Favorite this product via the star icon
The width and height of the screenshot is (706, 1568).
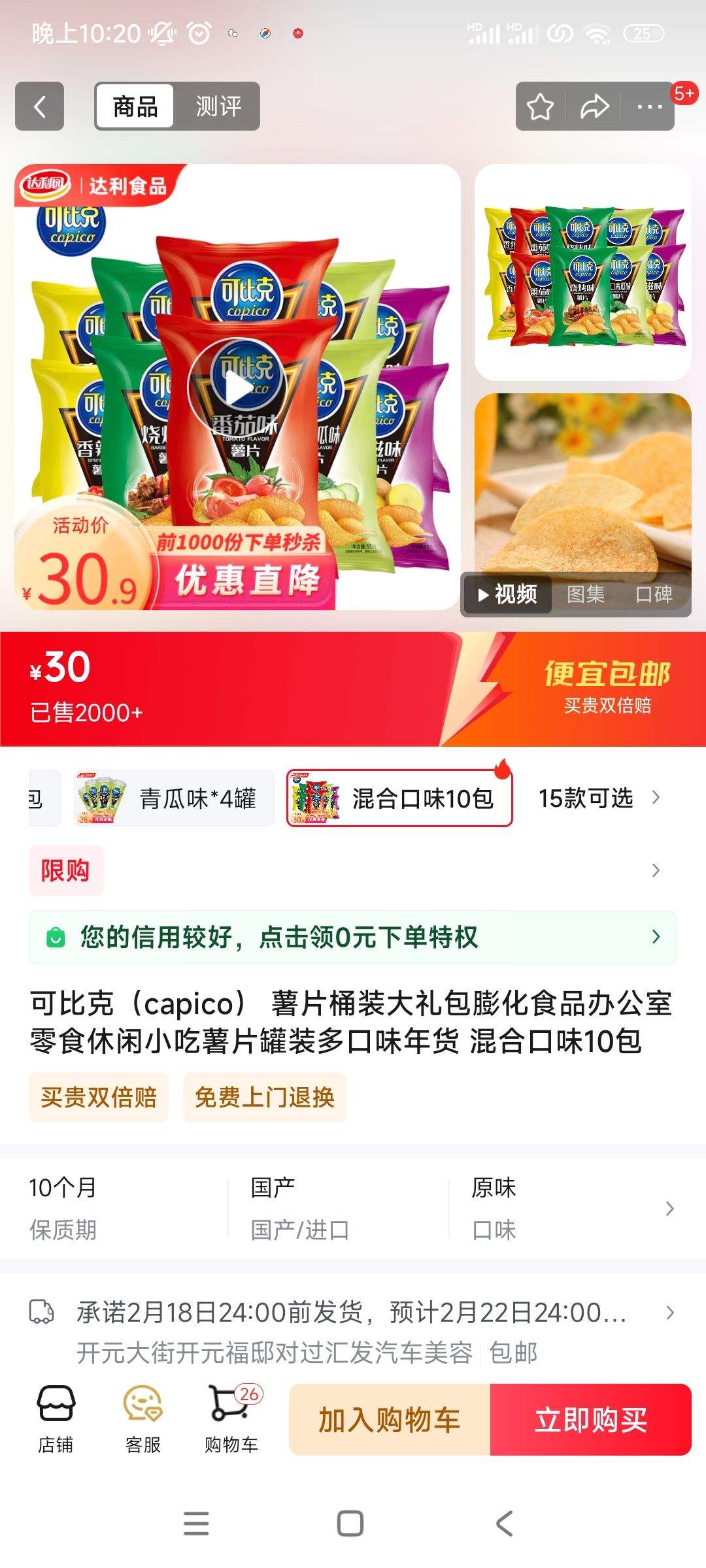pyautogui.click(x=540, y=106)
